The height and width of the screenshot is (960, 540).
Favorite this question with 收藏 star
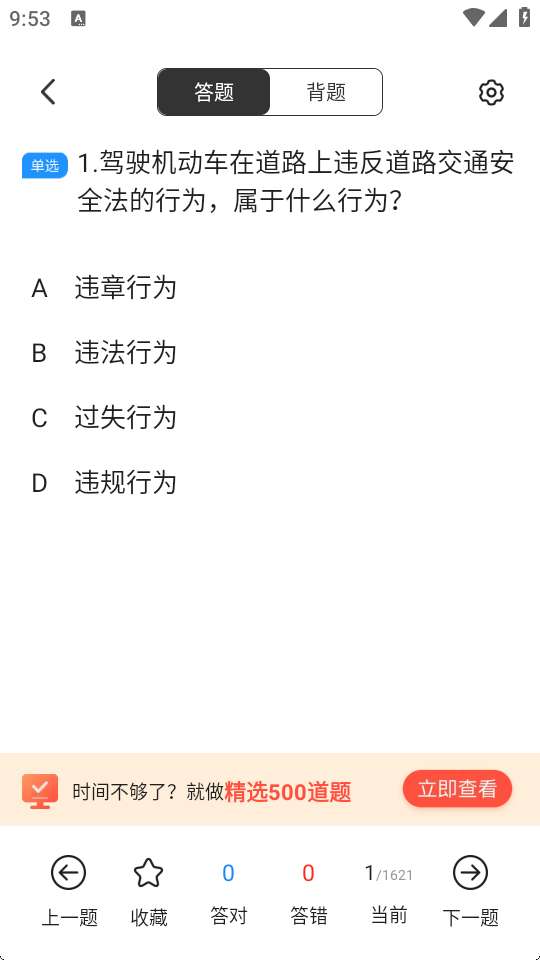tap(149, 891)
